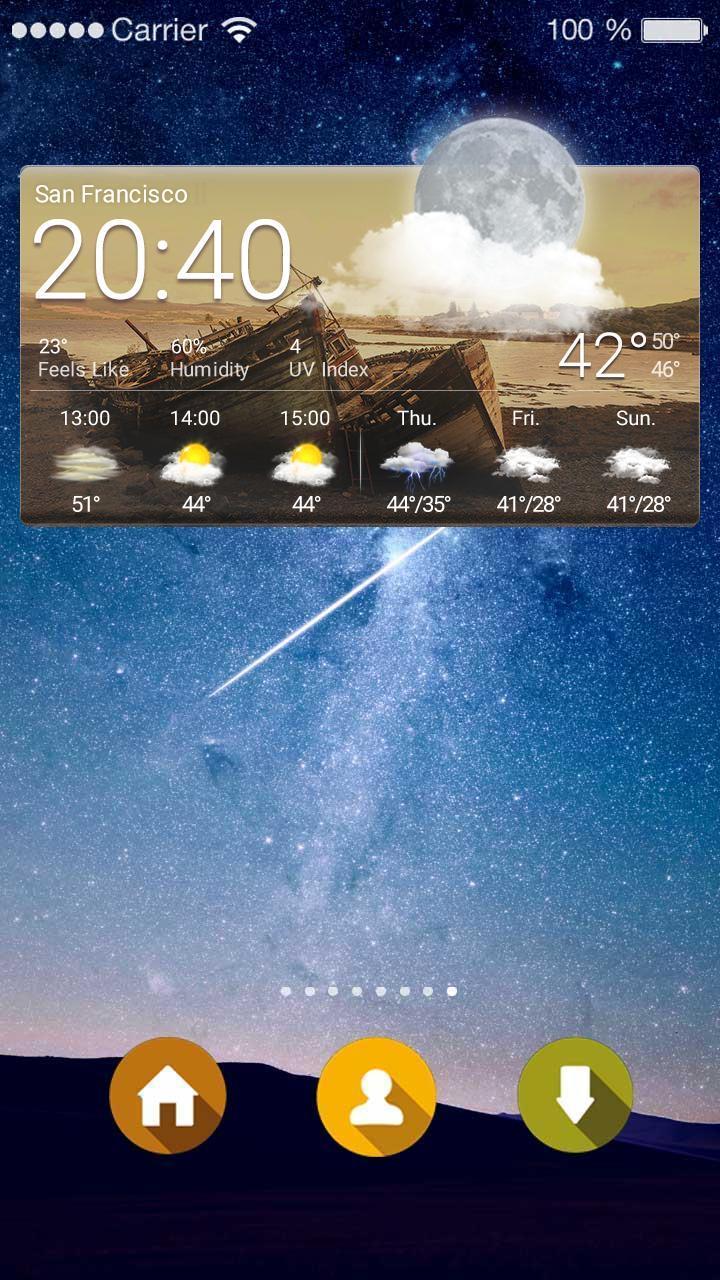Tap the partly sunny icon under 14:00
This screenshot has height=1280, width=720.
tap(196, 460)
